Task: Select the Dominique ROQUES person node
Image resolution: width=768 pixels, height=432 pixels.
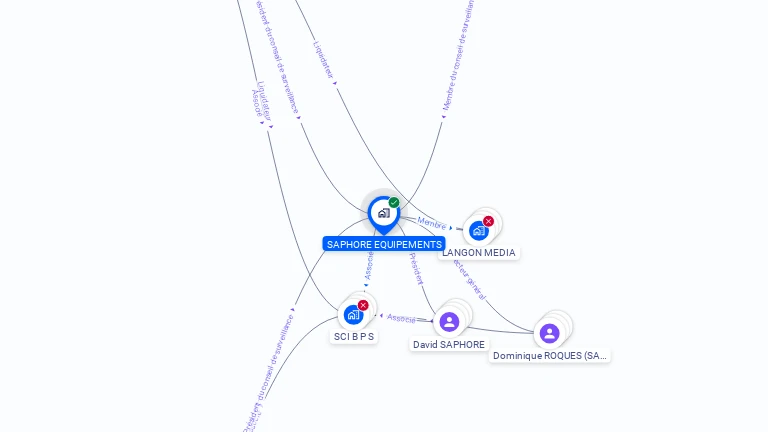Action: (x=549, y=333)
